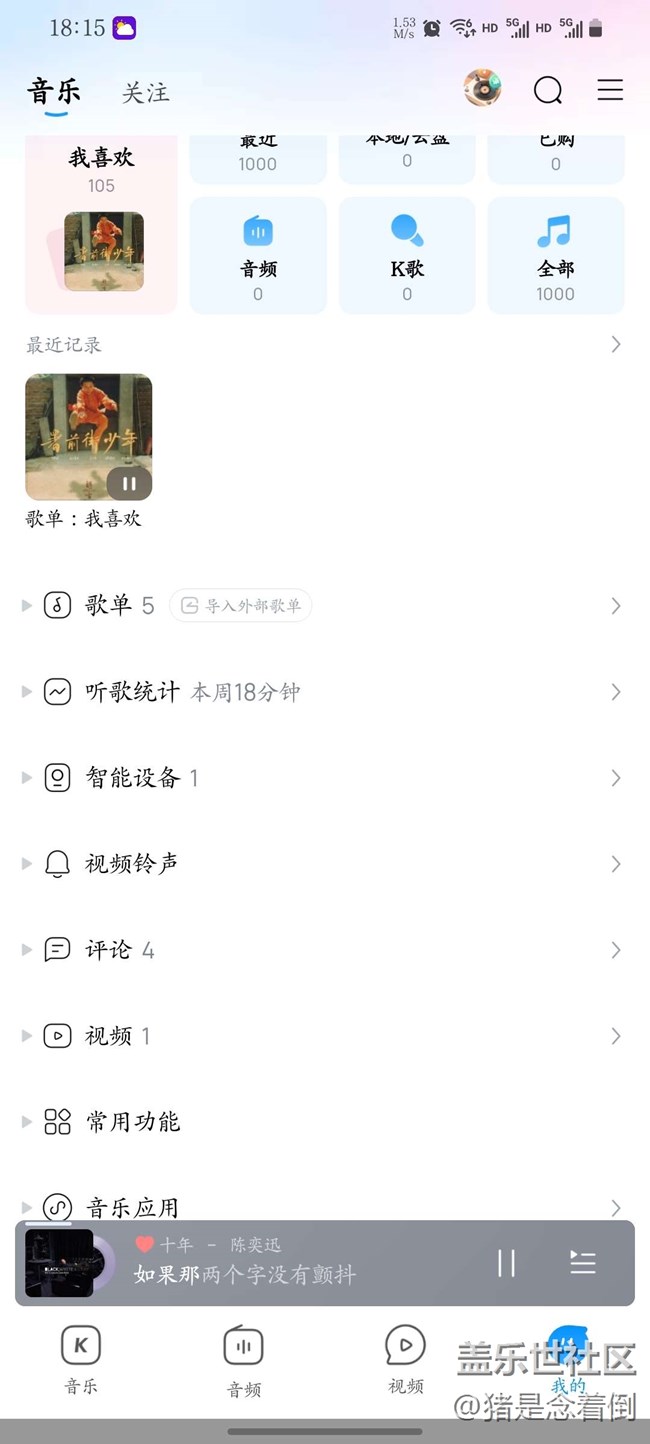This screenshot has width=650, height=1444.
Task: Expand the 常用功能 section
Action: 27,1122
